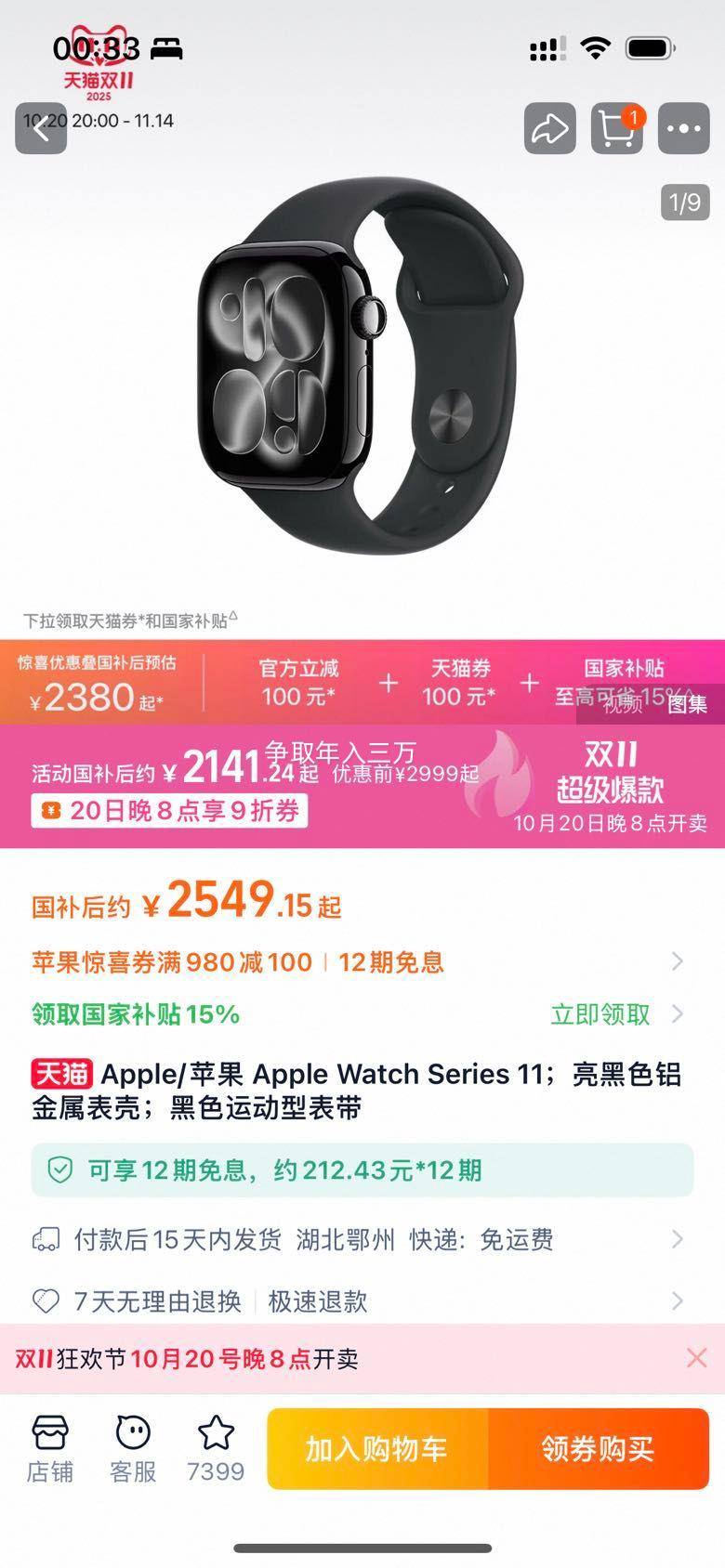Tap 立即领取 to claim the national subsidy
725x1568 pixels.
click(x=600, y=1014)
